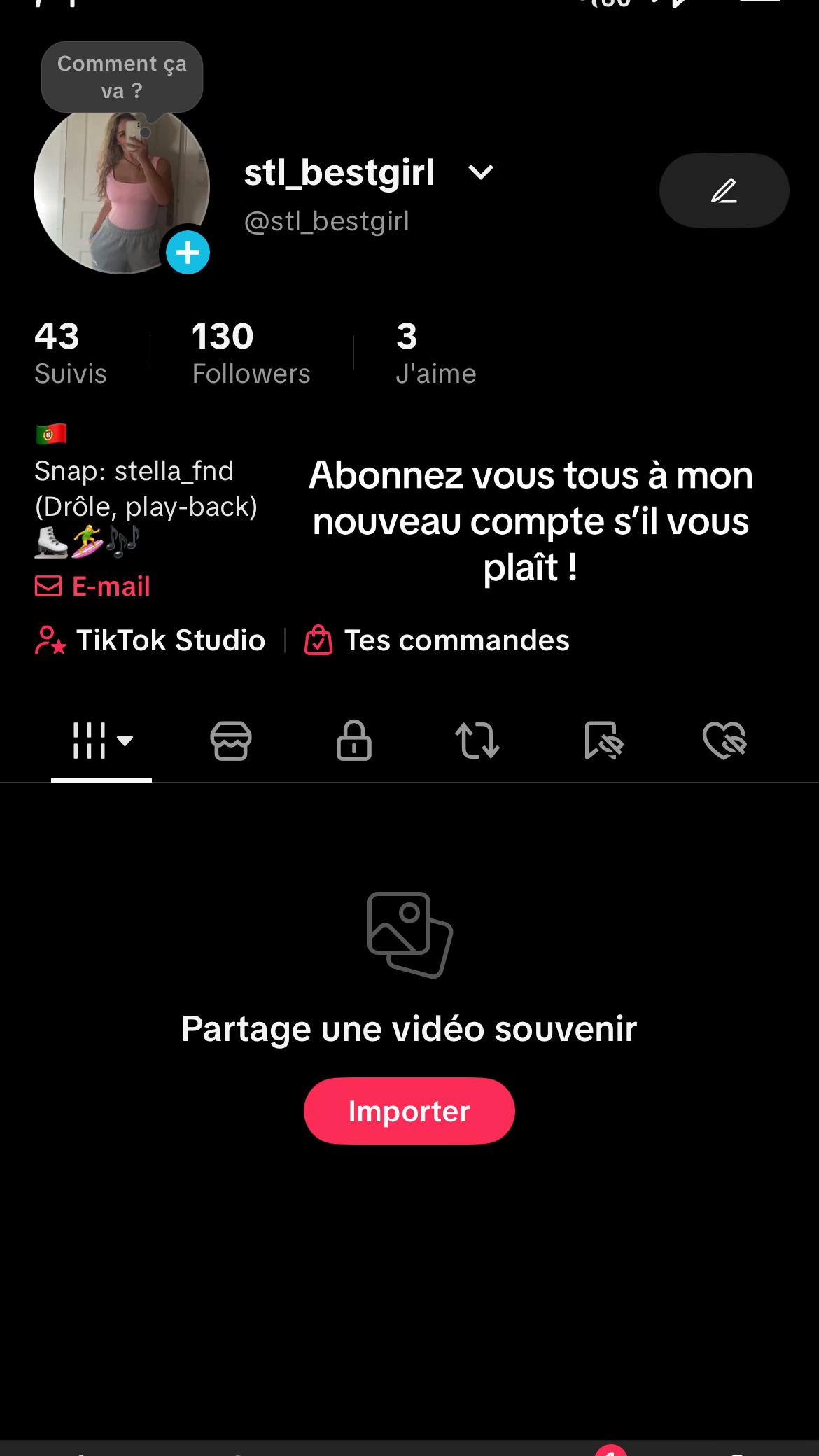
Task: Open the 43 Suivis list
Action: [71, 353]
